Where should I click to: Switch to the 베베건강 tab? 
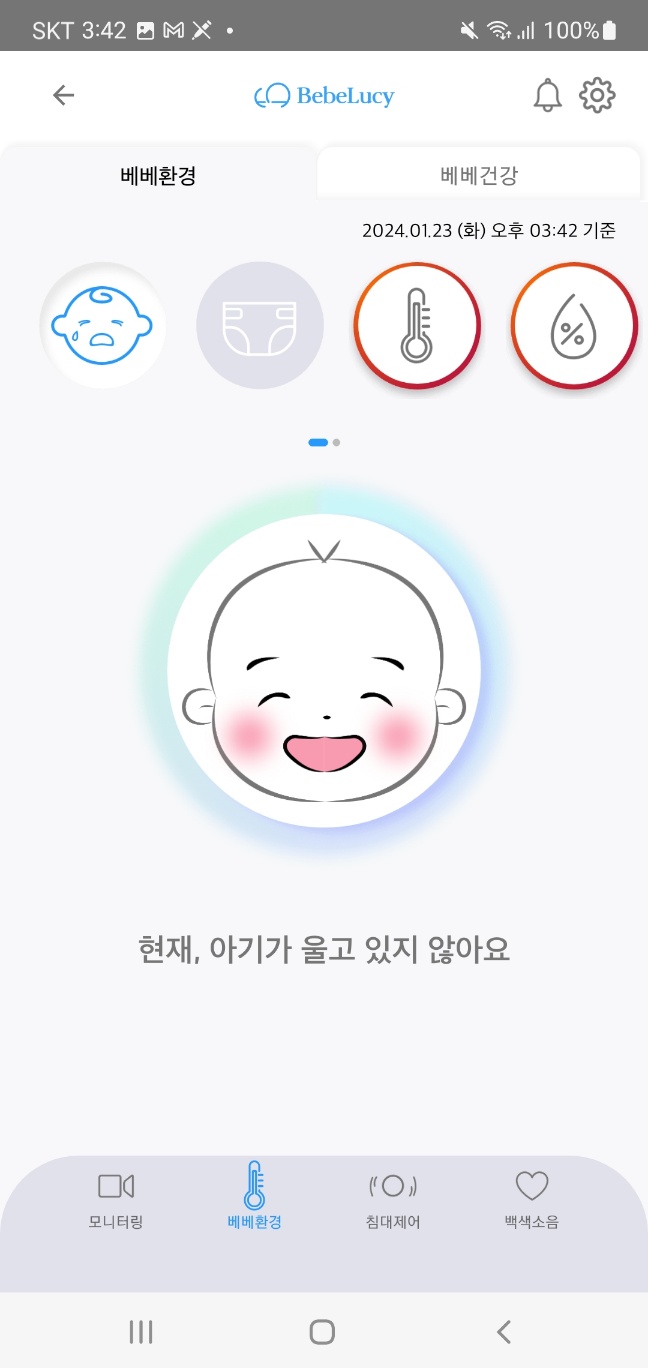click(479, 177)
